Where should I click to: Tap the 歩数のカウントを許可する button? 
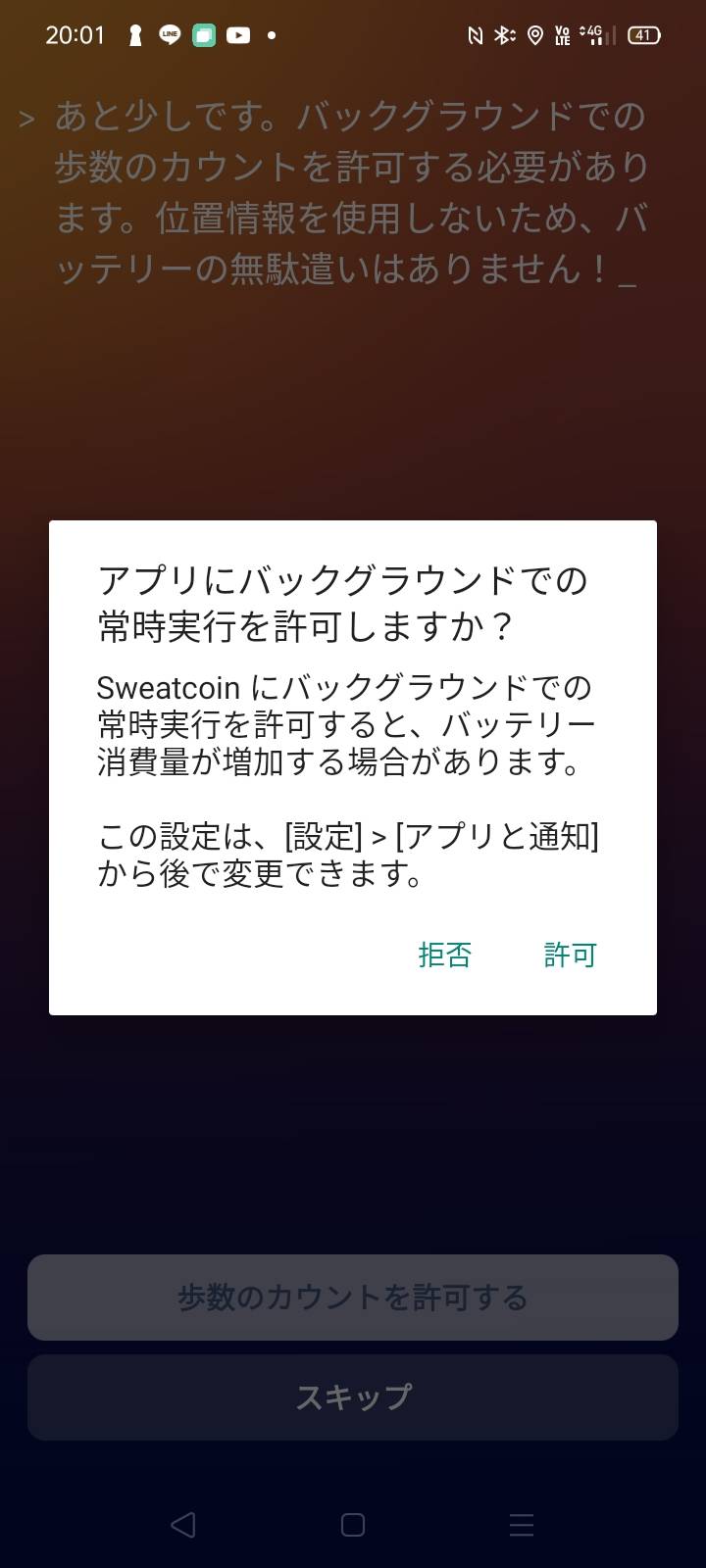coord(353,1297)
